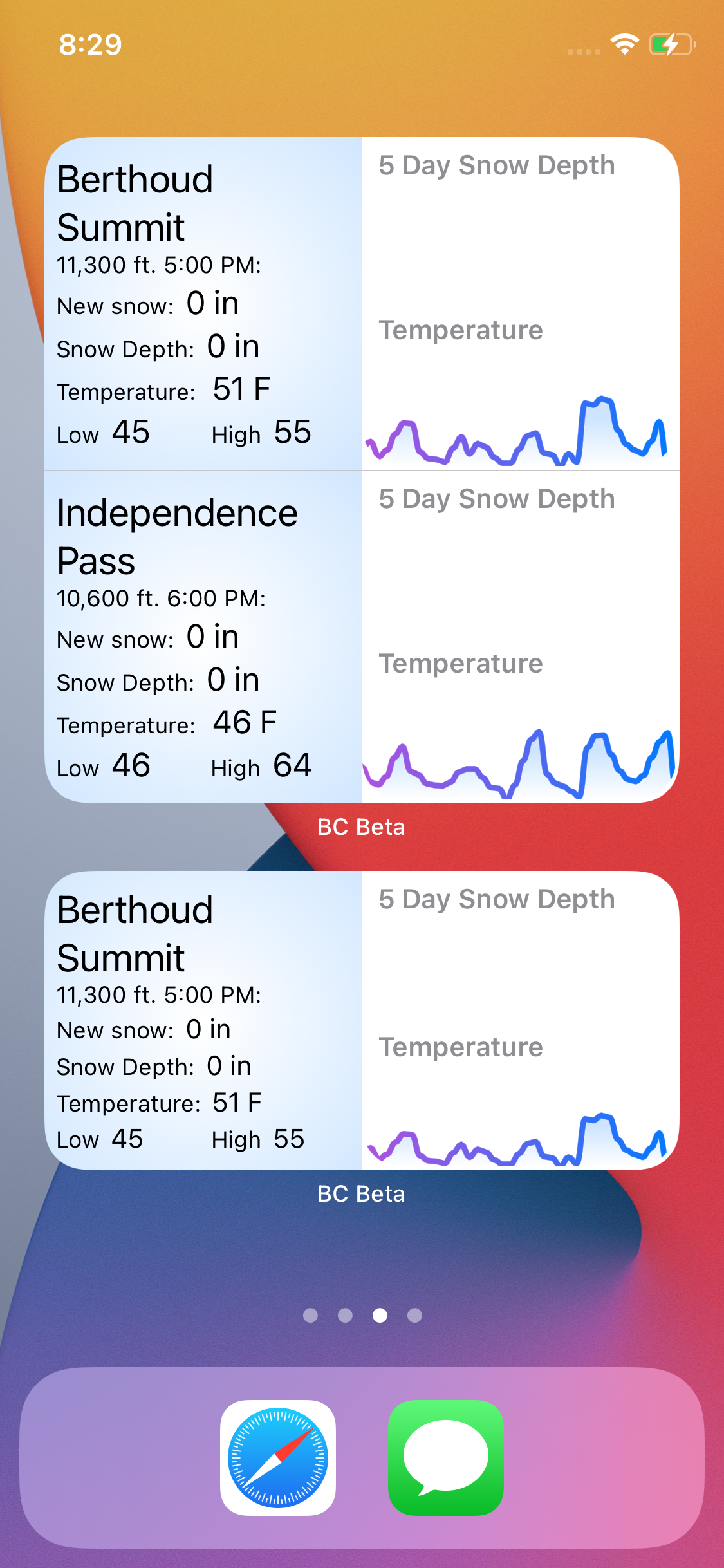Tap the upper BC Beta widget label
The width and height of the screenshot is (724, 1568).
pyautogui.click(x=362, y=826)
